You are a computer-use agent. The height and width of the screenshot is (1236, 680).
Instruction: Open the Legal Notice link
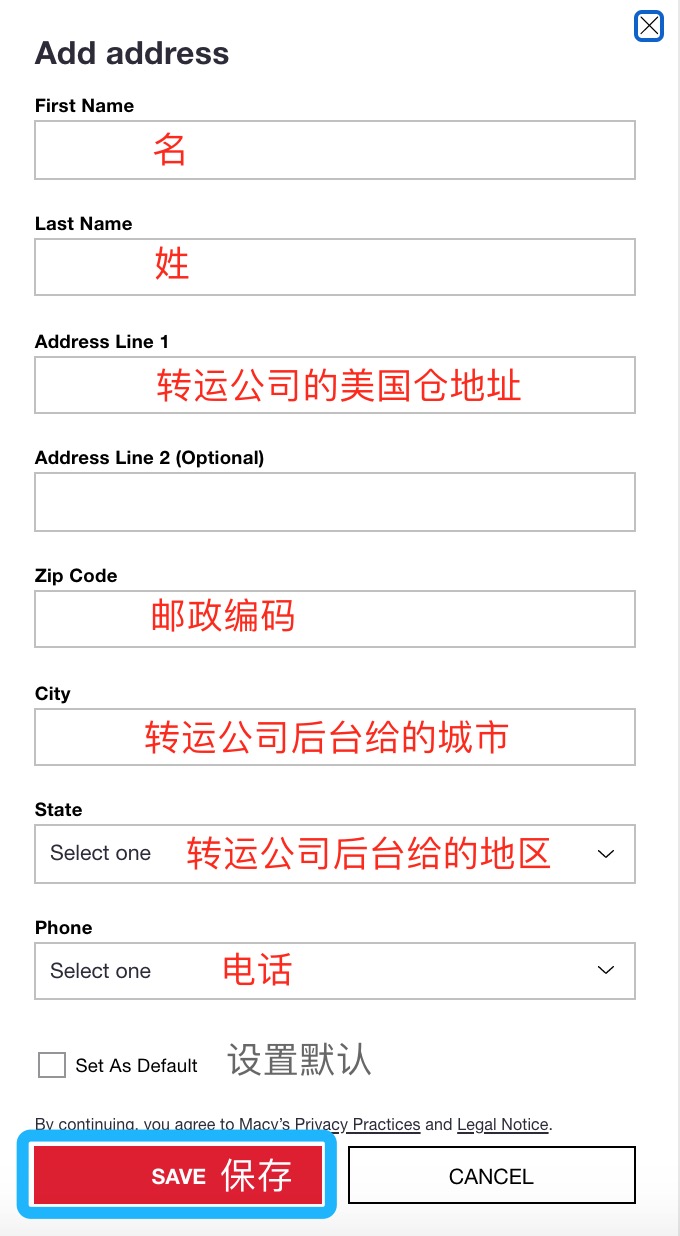click(x=503, y=1124)
